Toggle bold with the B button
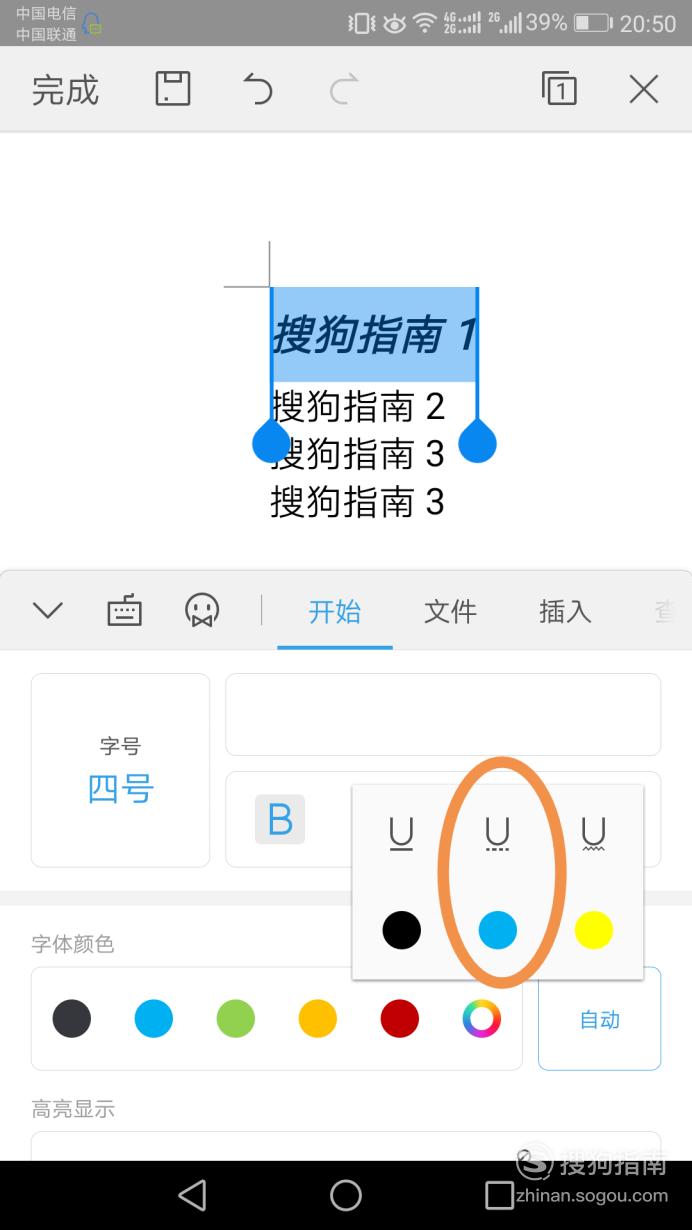Screen dimensions: 692x1230 click(x=280, y=819)
